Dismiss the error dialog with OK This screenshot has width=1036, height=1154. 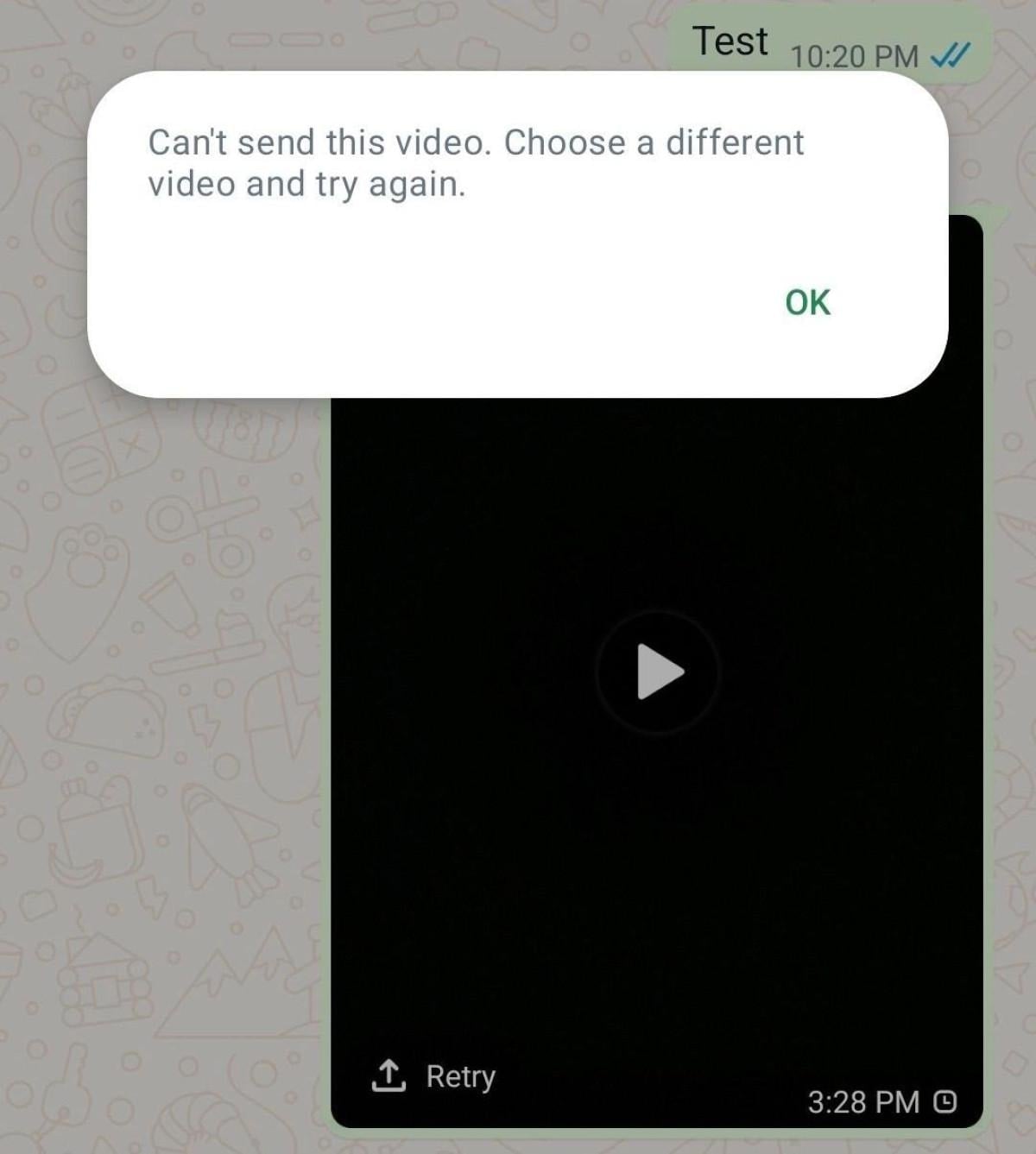[807, 303]
